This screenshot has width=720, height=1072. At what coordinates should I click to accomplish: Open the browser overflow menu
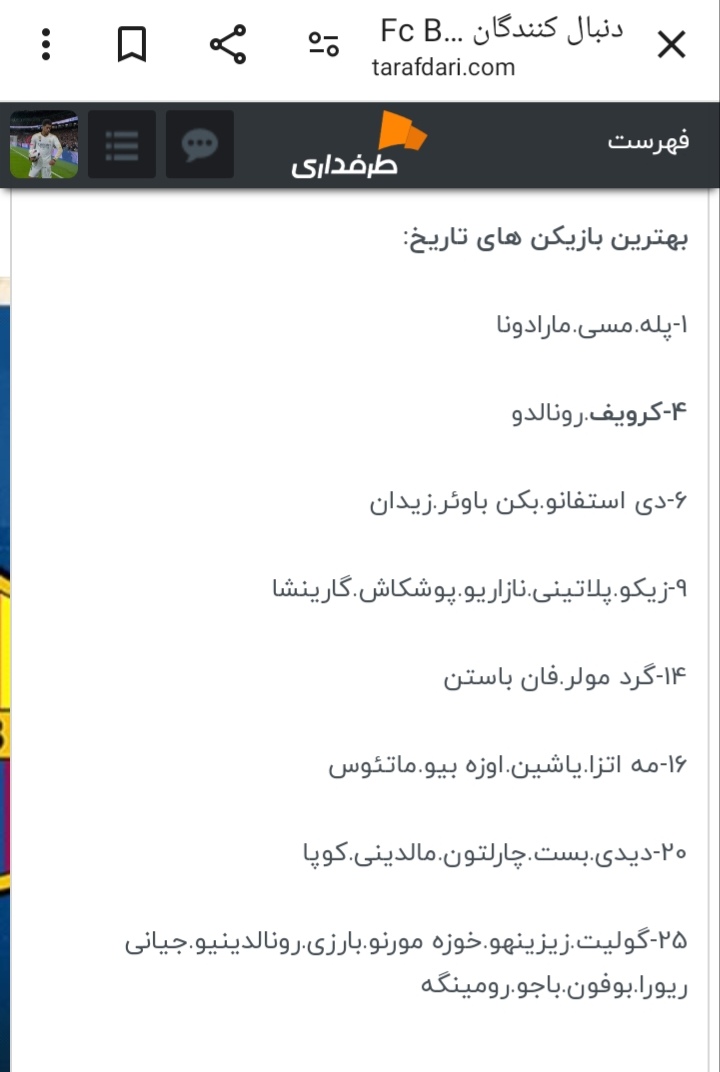click(46, 45)
